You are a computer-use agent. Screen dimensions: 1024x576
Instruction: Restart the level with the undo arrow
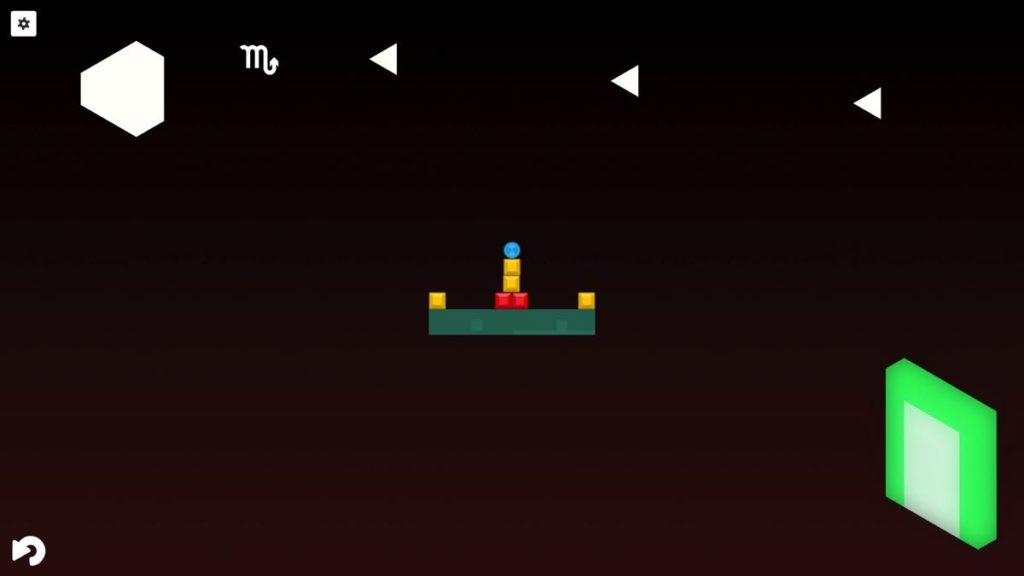pos(29,550)
